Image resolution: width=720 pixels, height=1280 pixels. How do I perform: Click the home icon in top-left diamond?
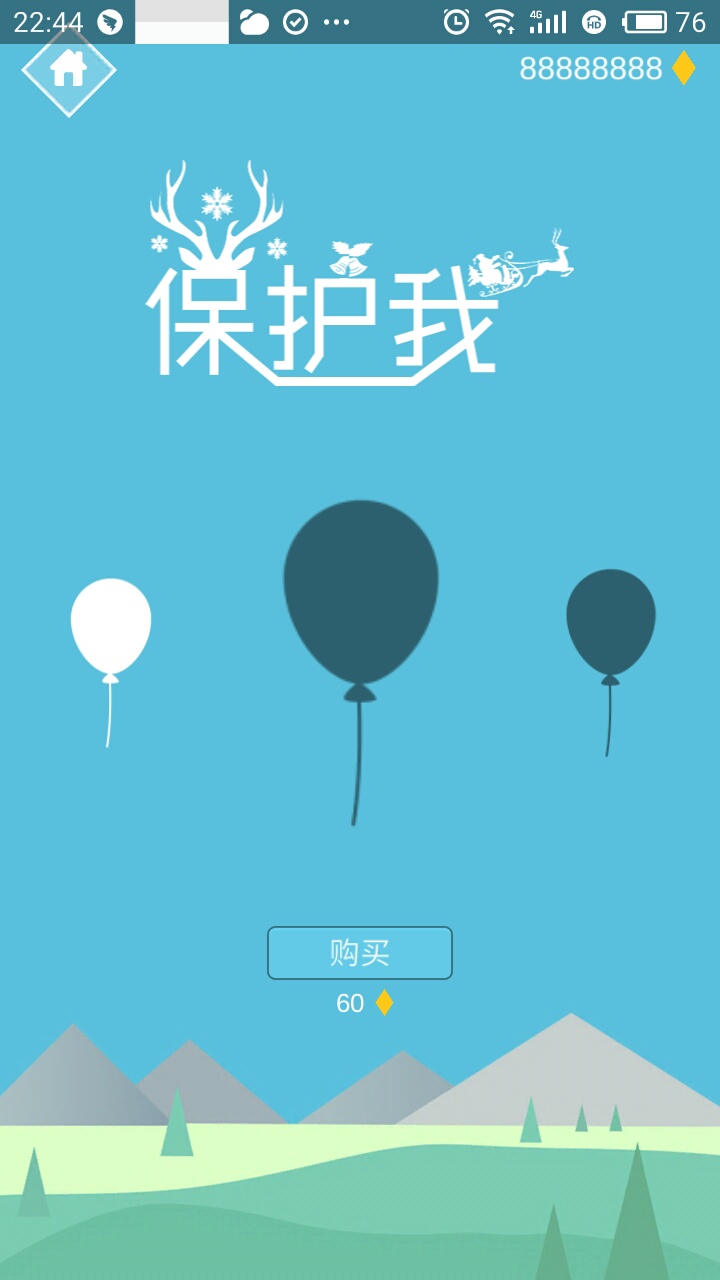point(68,70)
